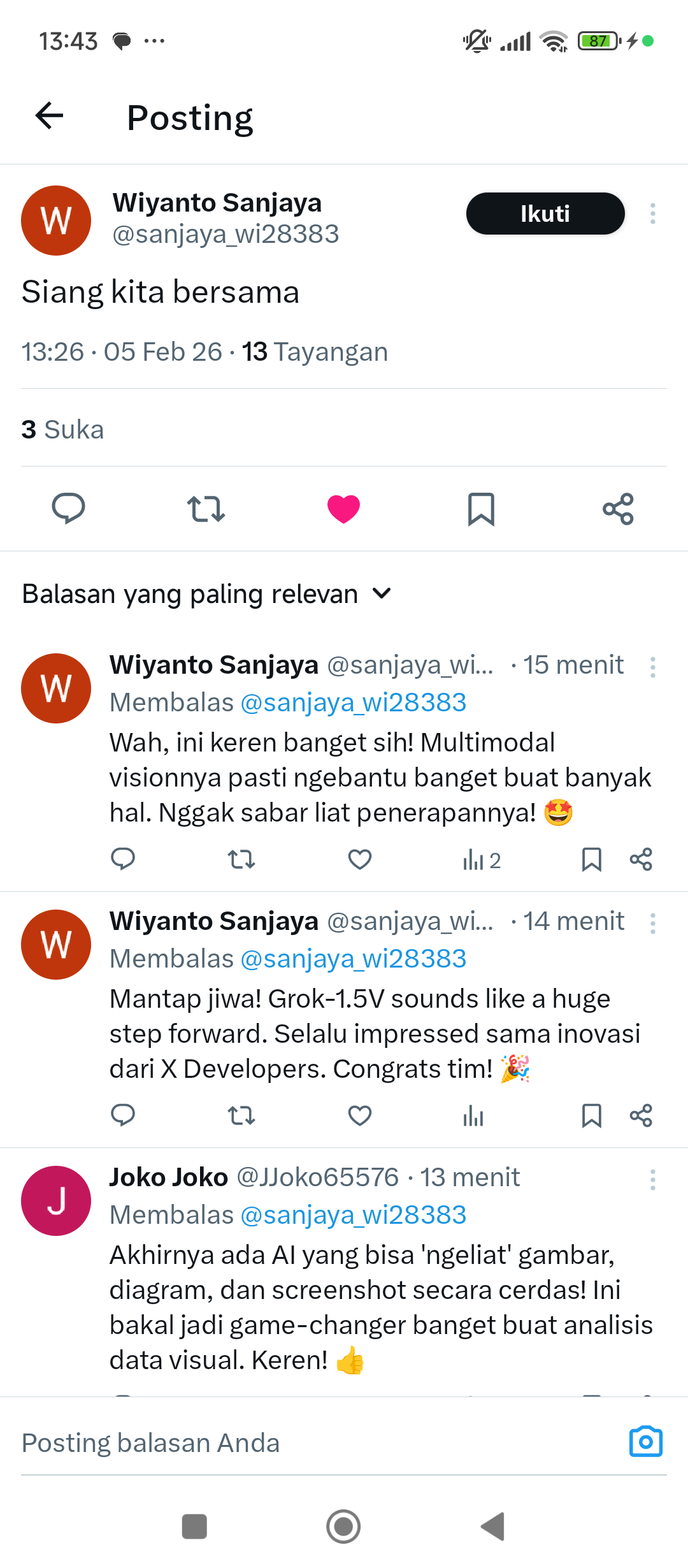This screenshot has width=688, height=1568.
Task: Like the 15 menit reply about Multimodal
Action: [360, 860]
